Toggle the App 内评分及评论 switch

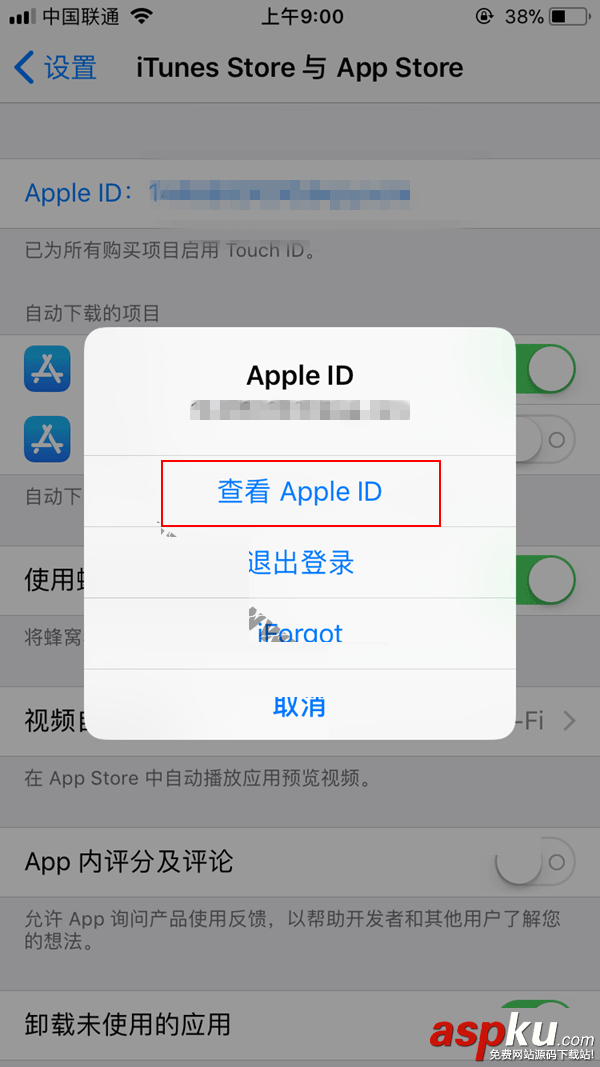point(535,861)
